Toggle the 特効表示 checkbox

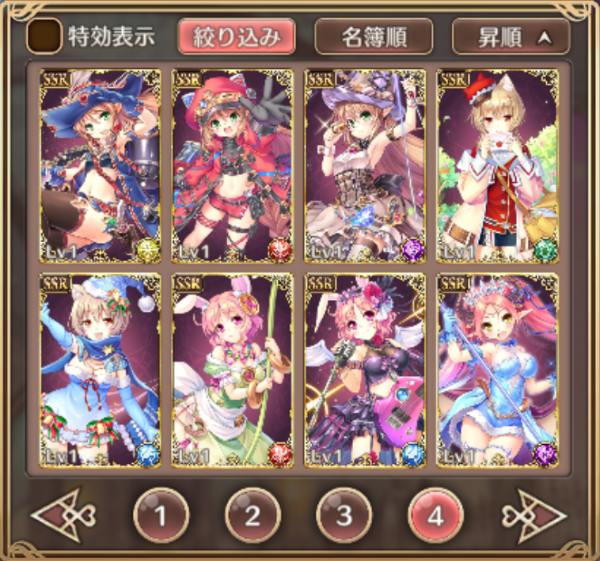coord(43,37)
